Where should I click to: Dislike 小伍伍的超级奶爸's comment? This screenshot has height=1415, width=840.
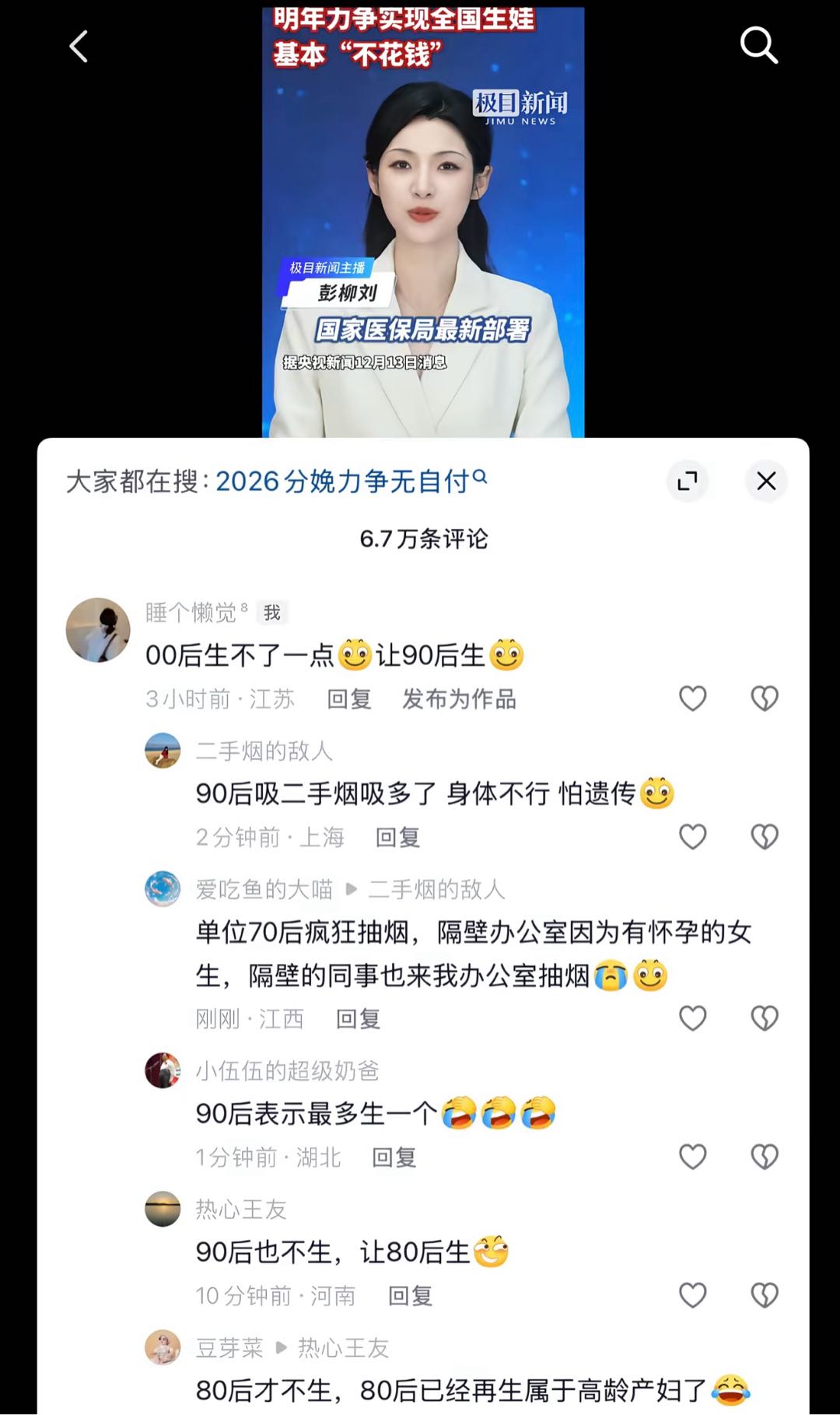tap(764, 1157)
